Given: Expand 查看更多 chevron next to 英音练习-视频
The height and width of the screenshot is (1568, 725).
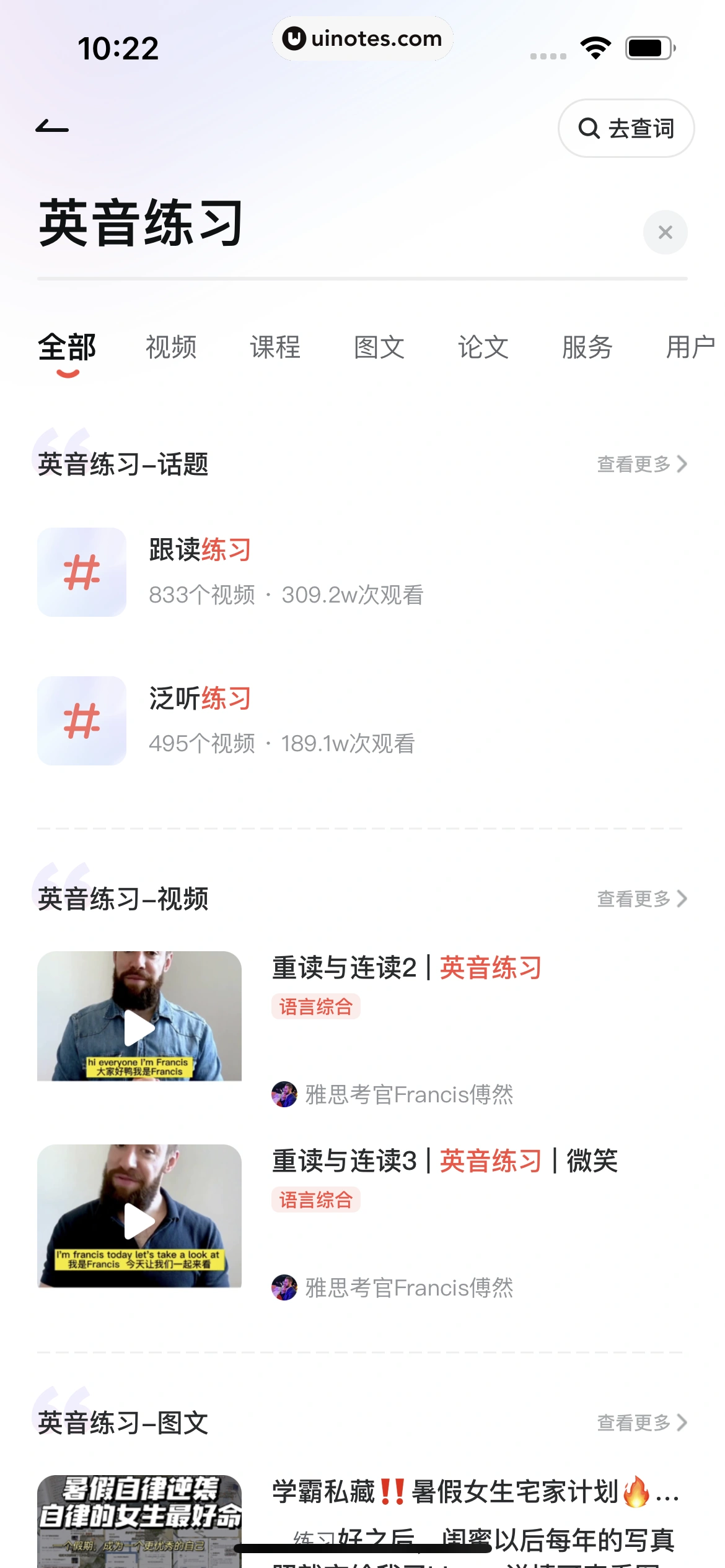Looking at the screenshot, I should coord(680,899).
